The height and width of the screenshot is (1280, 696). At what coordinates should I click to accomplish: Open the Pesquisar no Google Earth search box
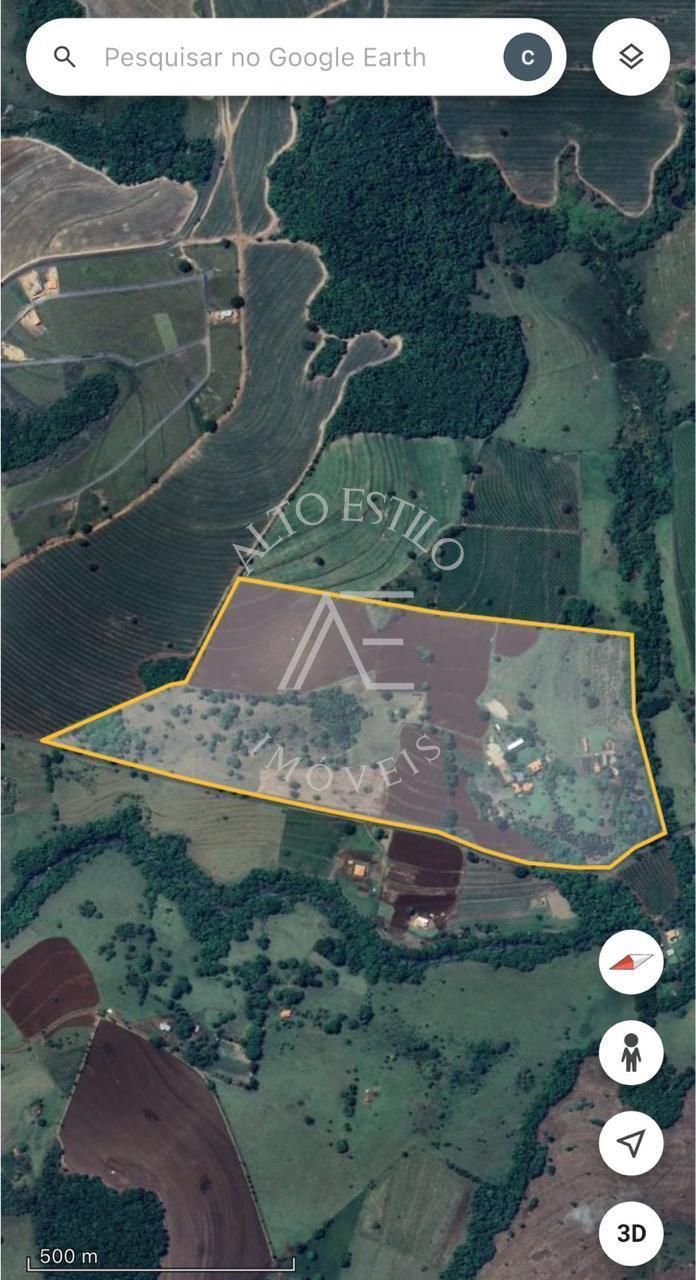pyautogui.click(x=265, y=57)
